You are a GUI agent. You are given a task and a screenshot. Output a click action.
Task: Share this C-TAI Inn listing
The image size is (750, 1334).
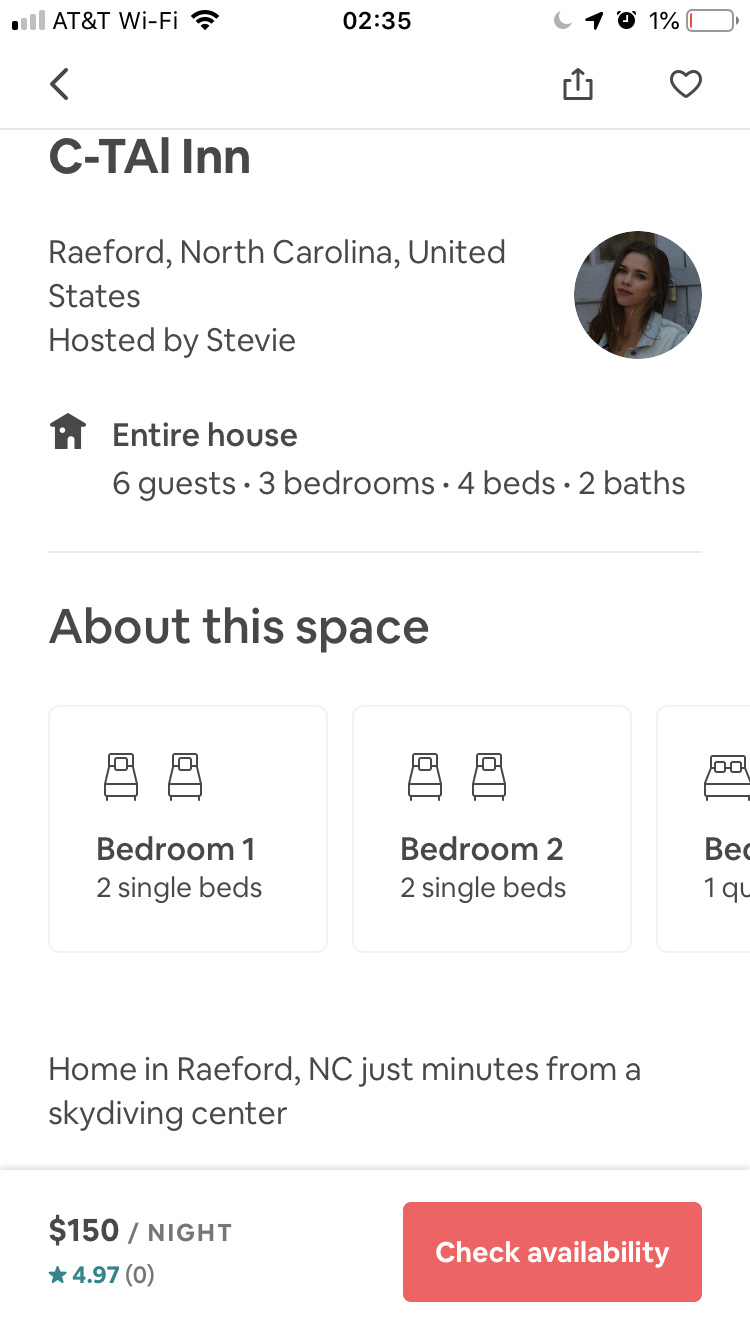[578, 85]
